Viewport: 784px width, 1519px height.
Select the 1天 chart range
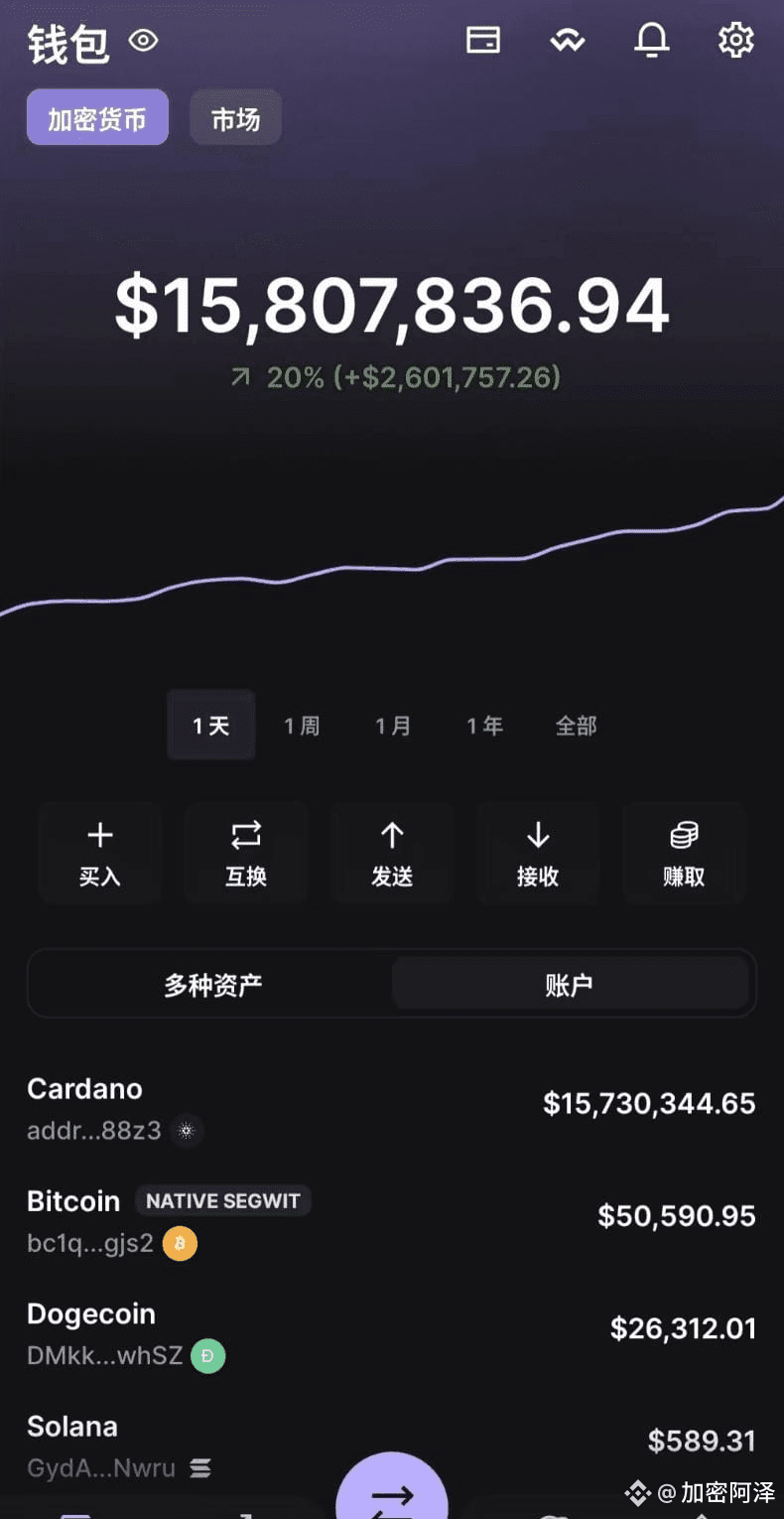(211, 726)
